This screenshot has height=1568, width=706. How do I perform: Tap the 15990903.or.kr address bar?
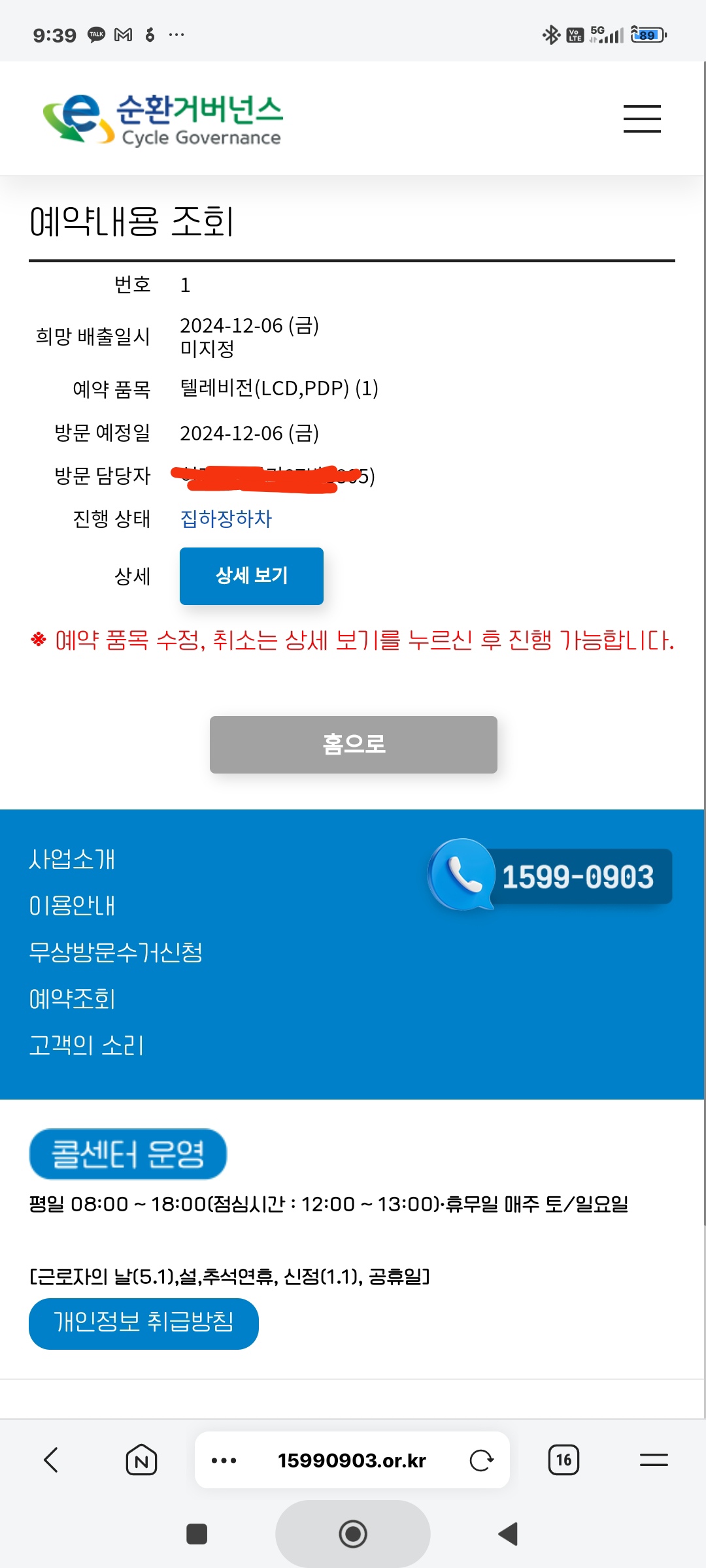coord(352,1460)
